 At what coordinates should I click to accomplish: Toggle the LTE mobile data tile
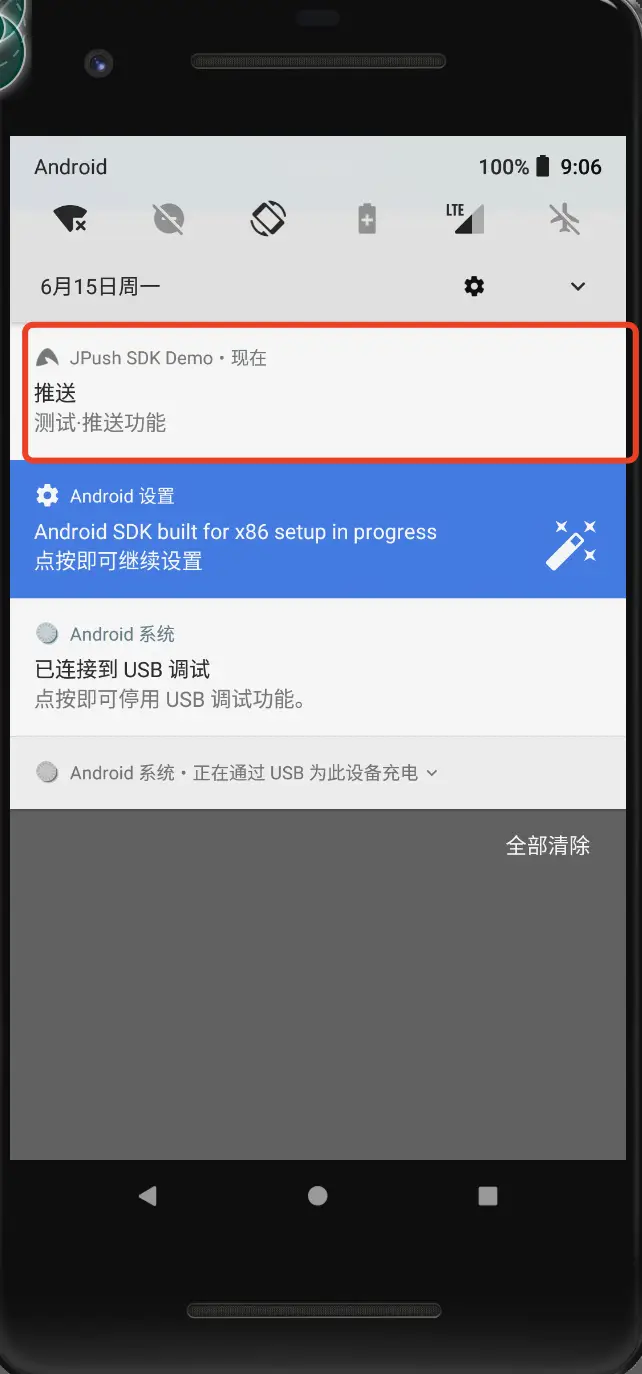[466, 218]
